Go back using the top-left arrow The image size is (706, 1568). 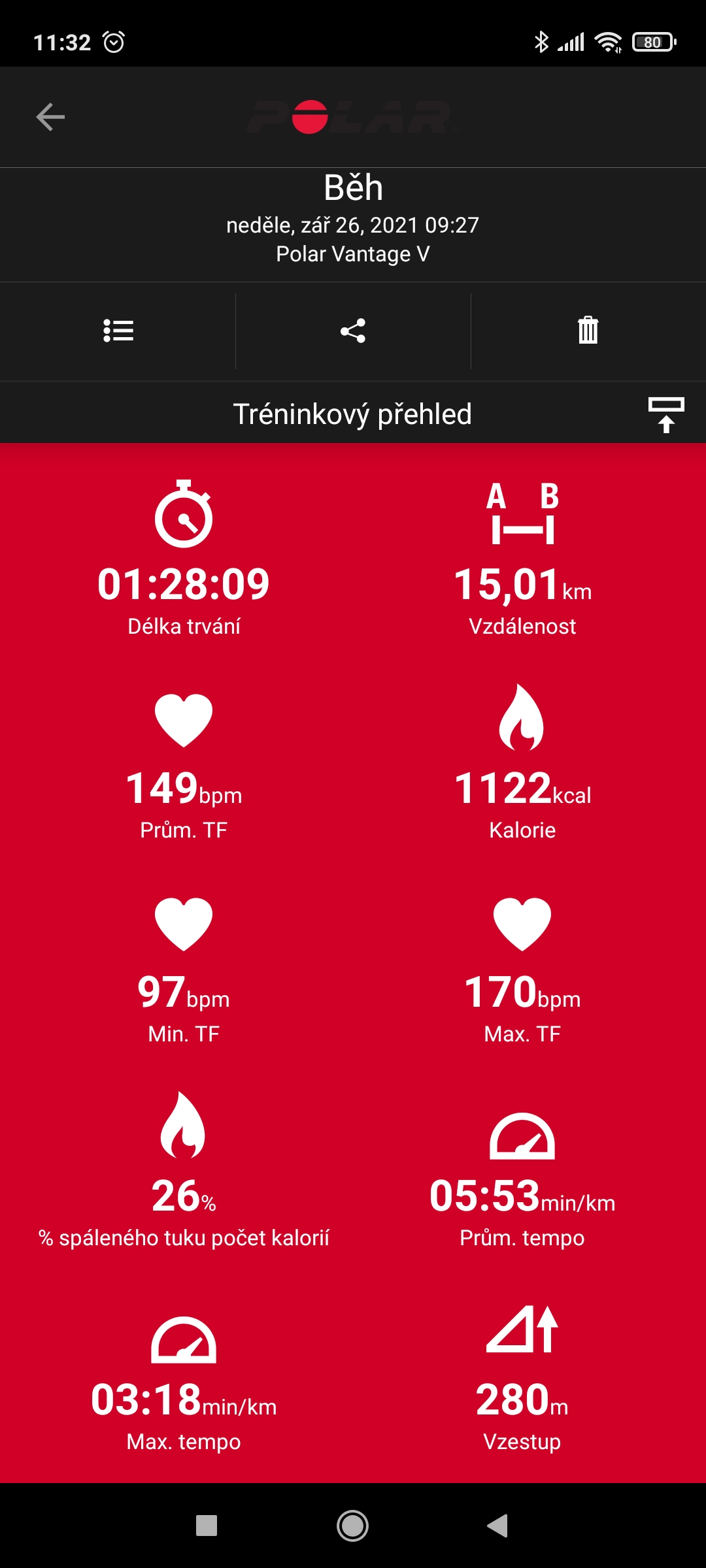point(50,117)
